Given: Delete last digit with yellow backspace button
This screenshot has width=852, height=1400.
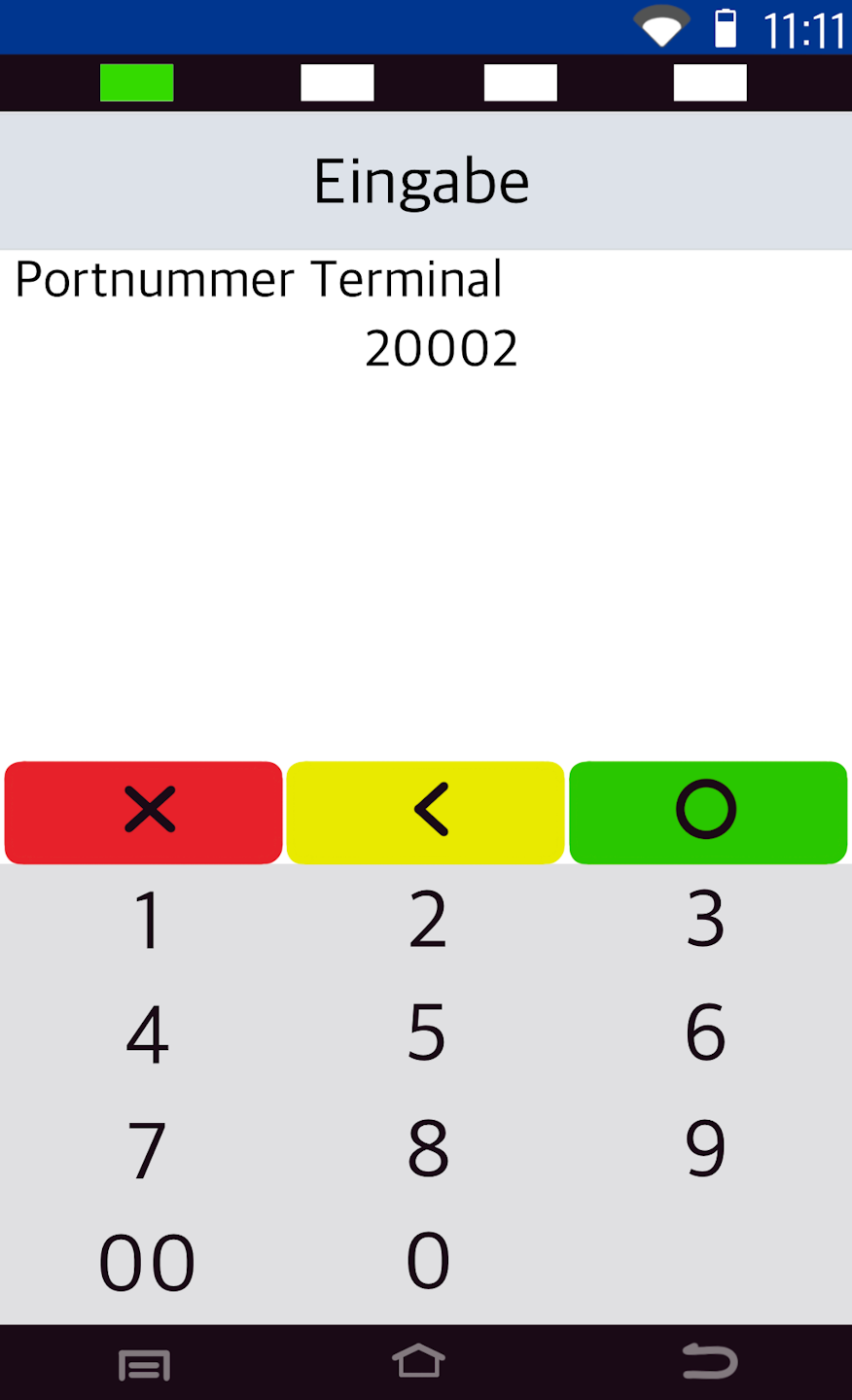Looking at the screenshot, I should click(x=426, y=812).
